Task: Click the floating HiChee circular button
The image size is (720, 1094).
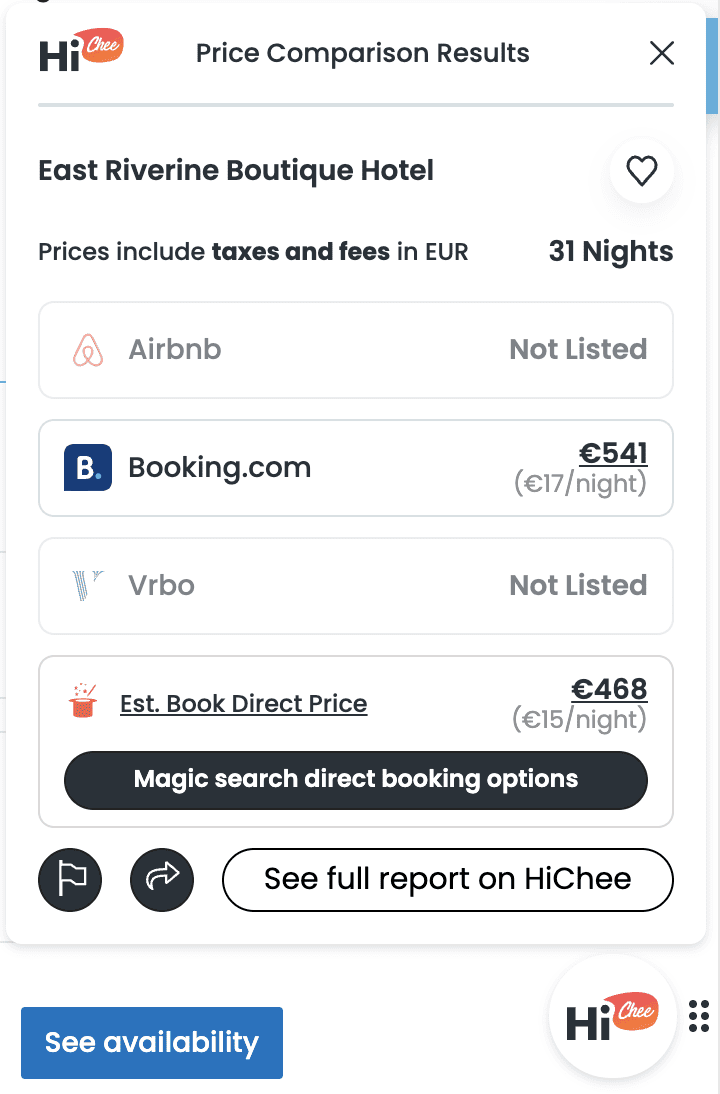Action: coord(612,1015)
